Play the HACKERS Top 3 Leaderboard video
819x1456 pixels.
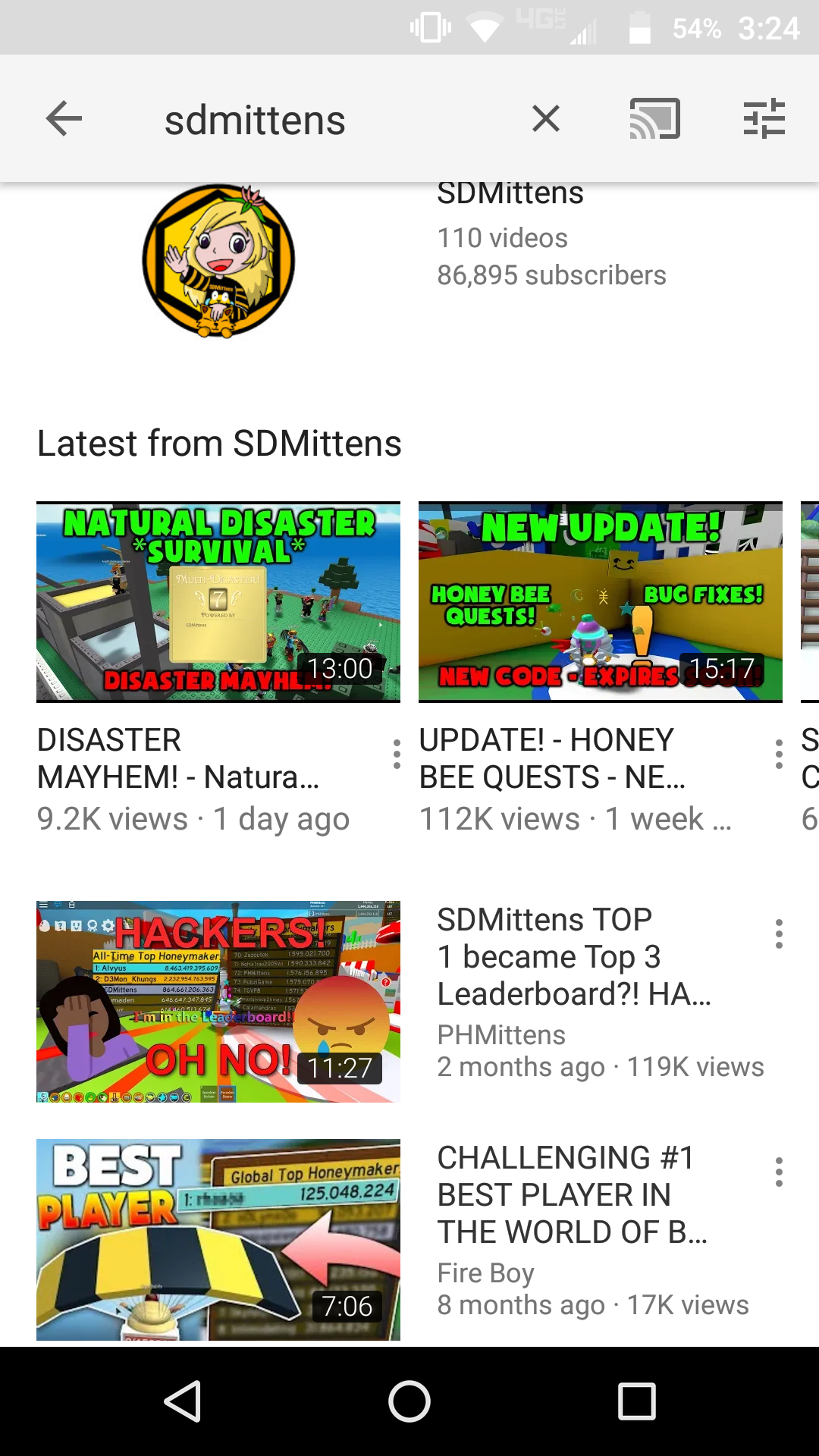[218, 1001]
